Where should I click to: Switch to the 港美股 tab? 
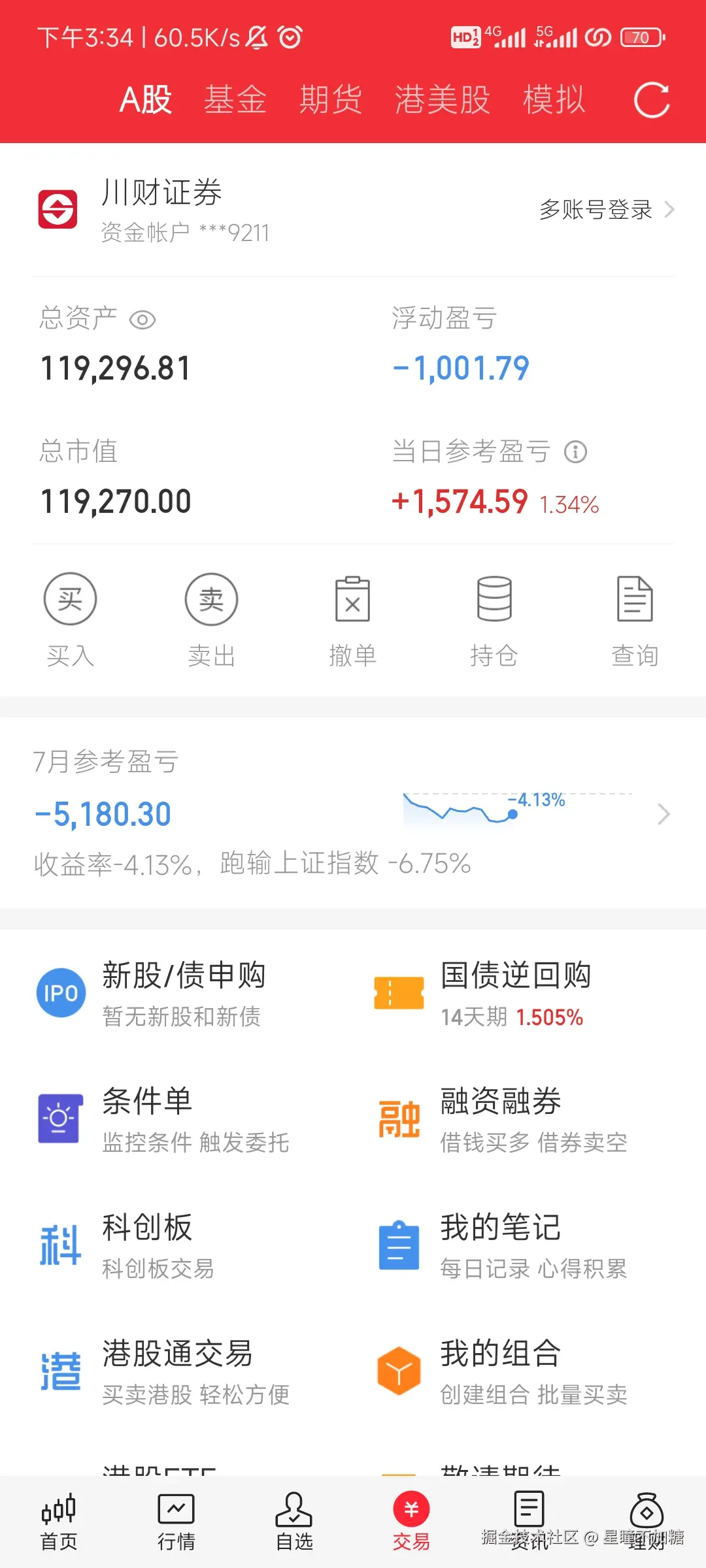tap(442, 98)
